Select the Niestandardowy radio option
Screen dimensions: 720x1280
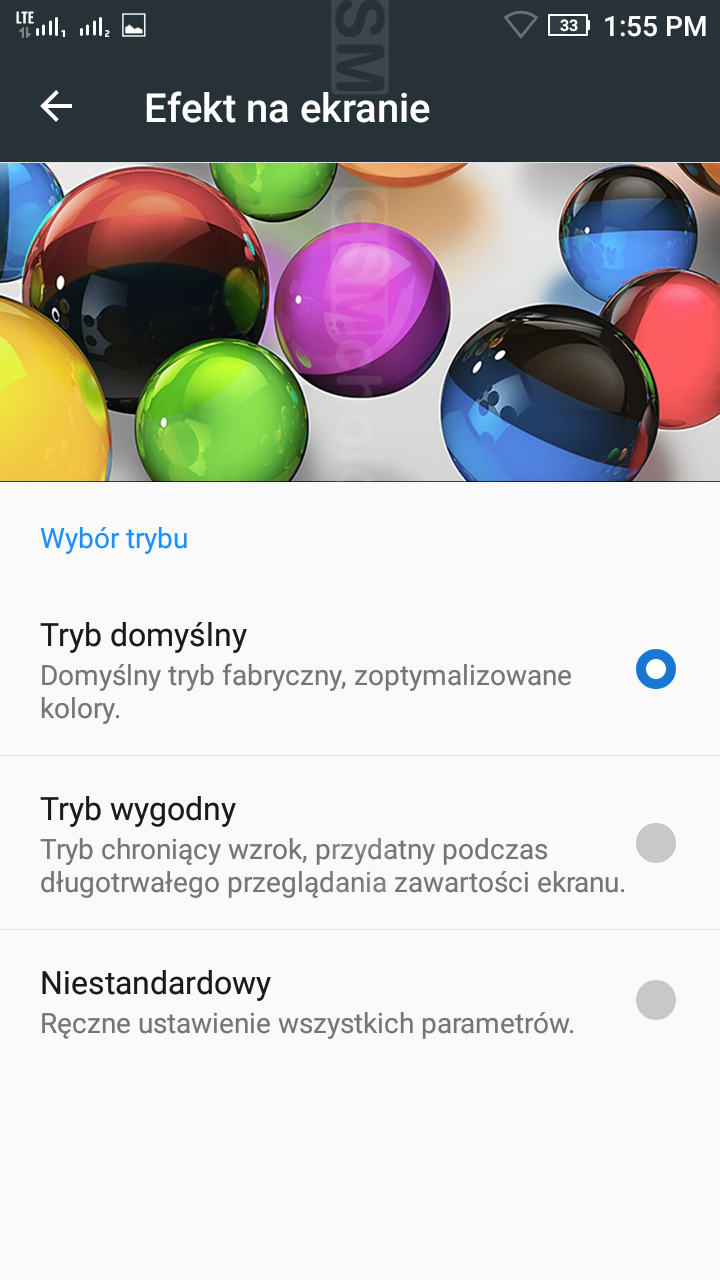pyautogui.click(x=655, y=1000)
